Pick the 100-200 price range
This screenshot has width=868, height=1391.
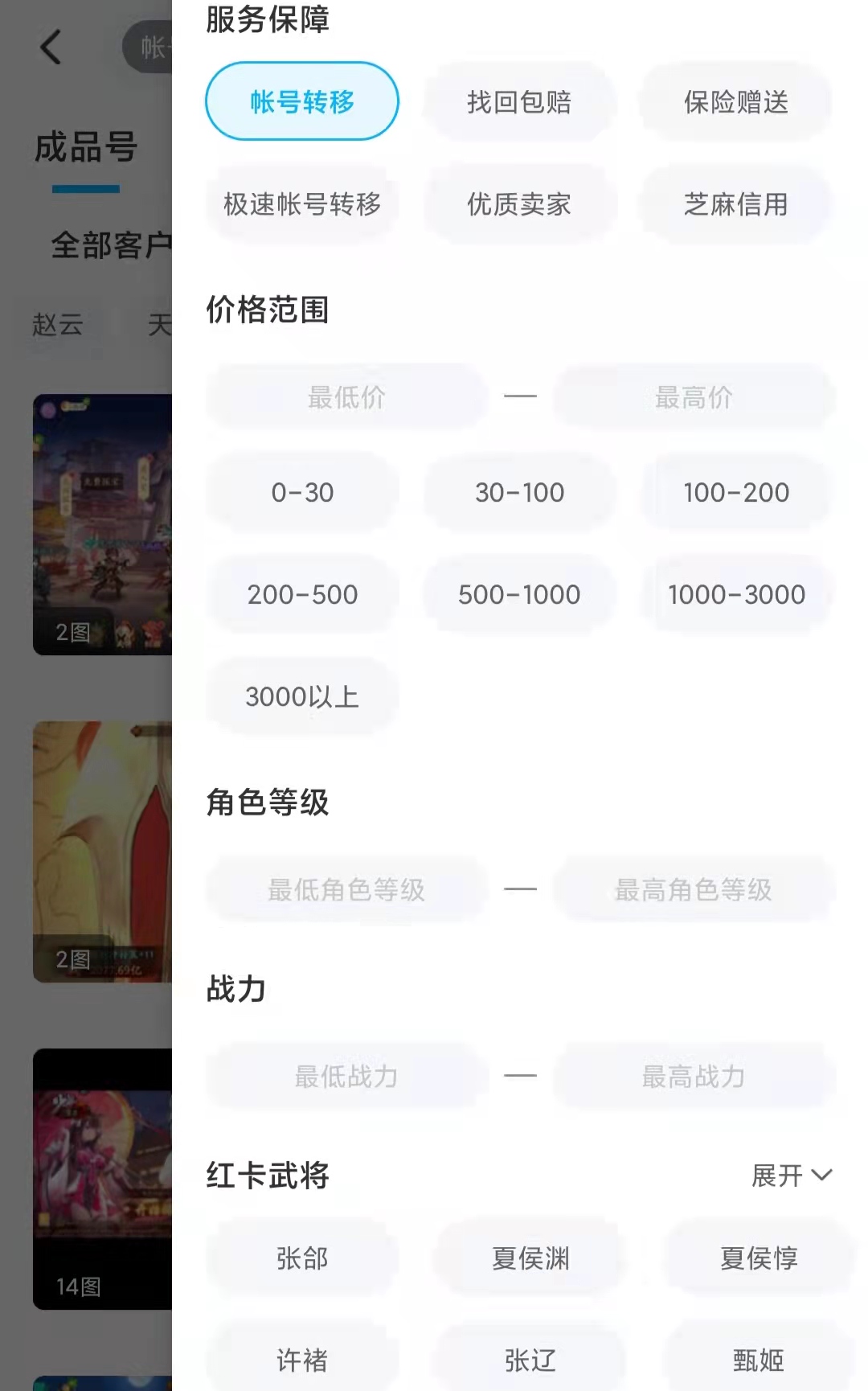[736, 492]
